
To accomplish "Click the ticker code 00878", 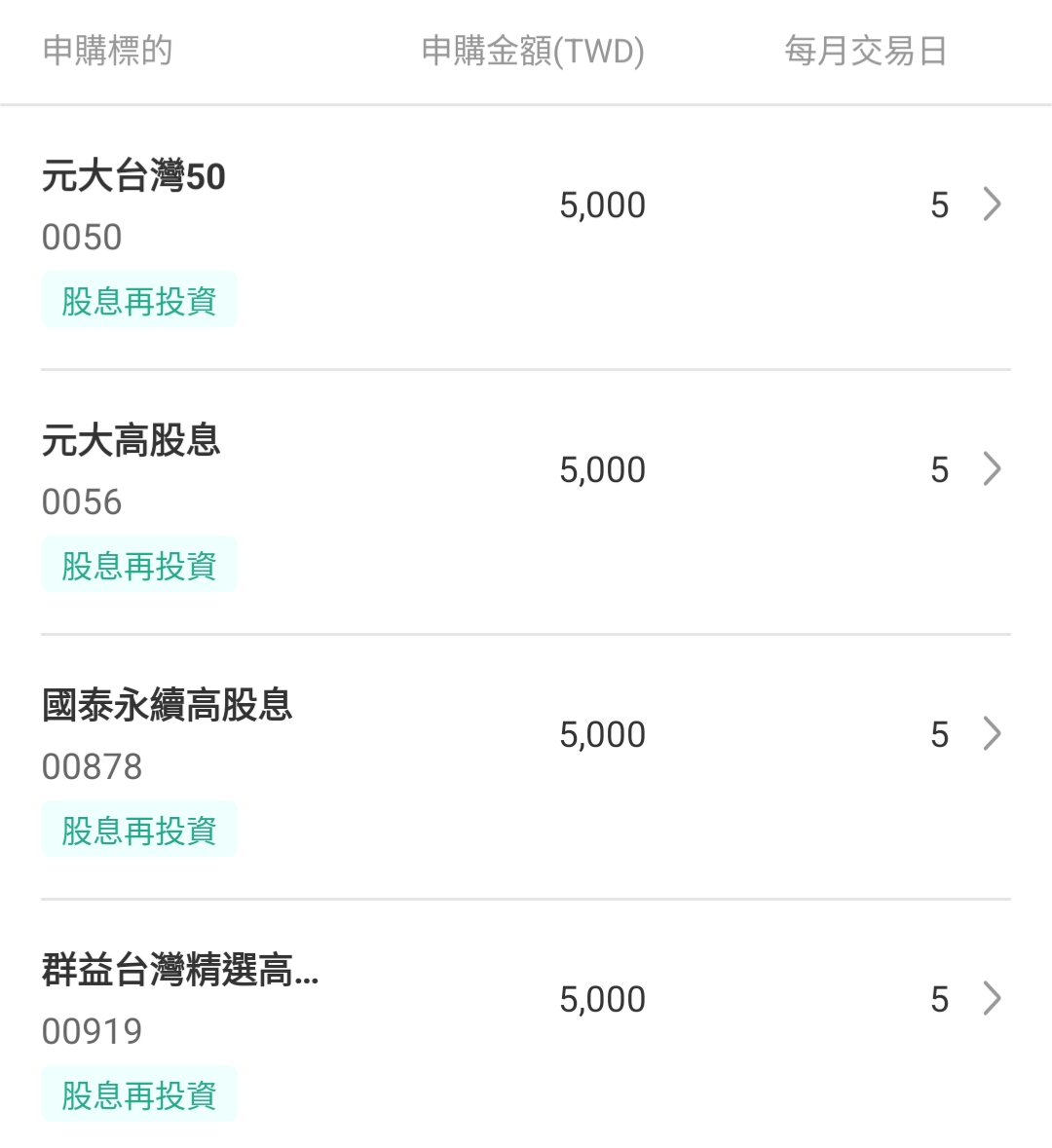I will point(94,766).
